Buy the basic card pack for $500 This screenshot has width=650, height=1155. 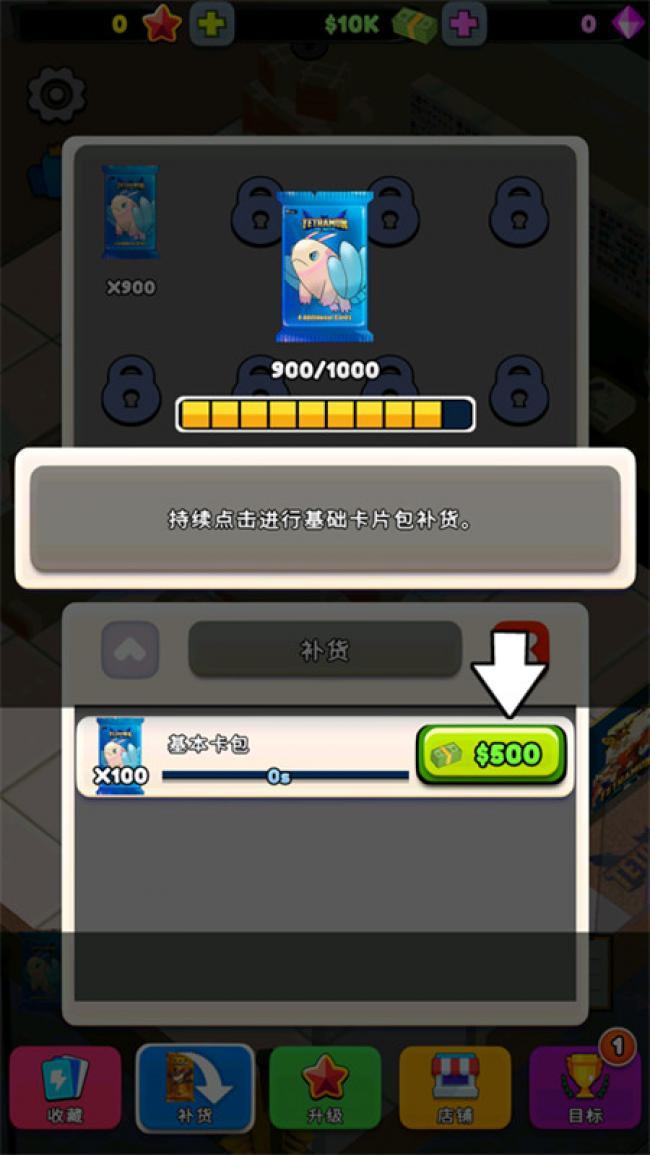click(x=491, y=754)
